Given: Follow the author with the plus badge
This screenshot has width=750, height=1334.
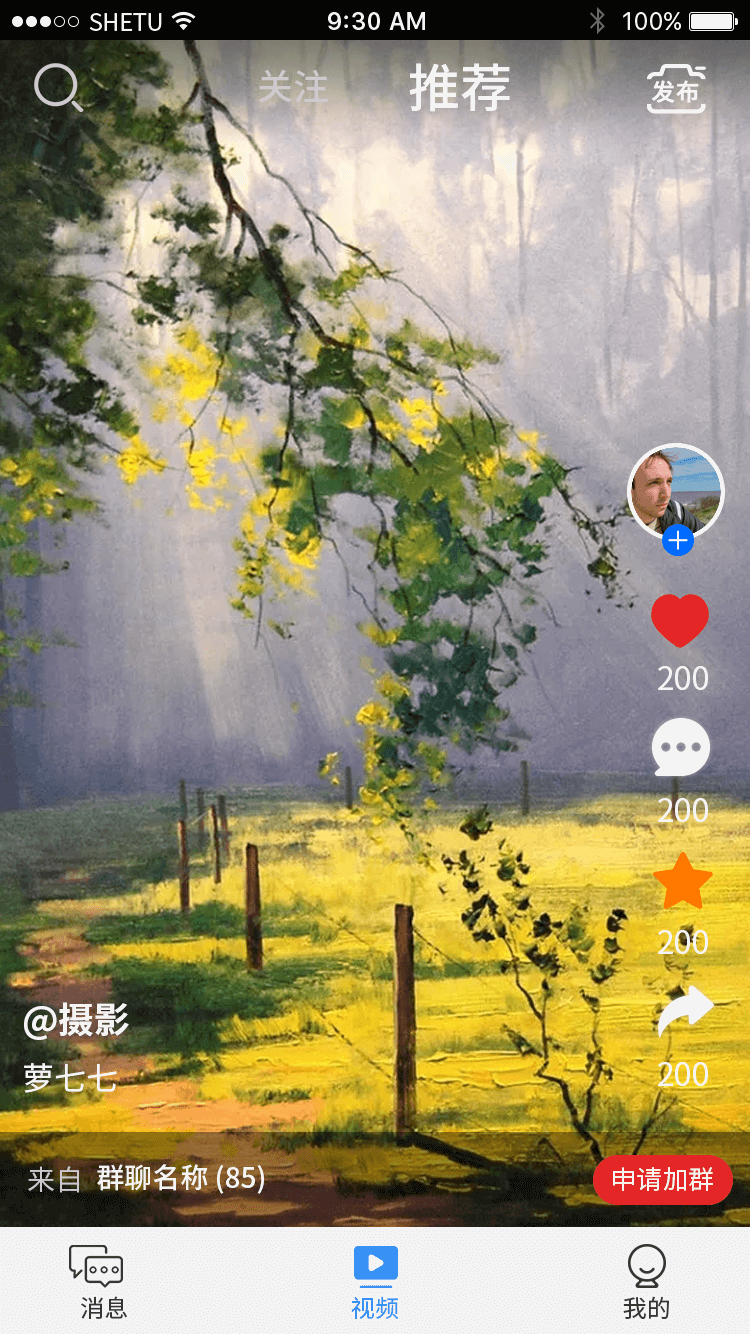Looking at the screenshot, I should tap(677, 541).
